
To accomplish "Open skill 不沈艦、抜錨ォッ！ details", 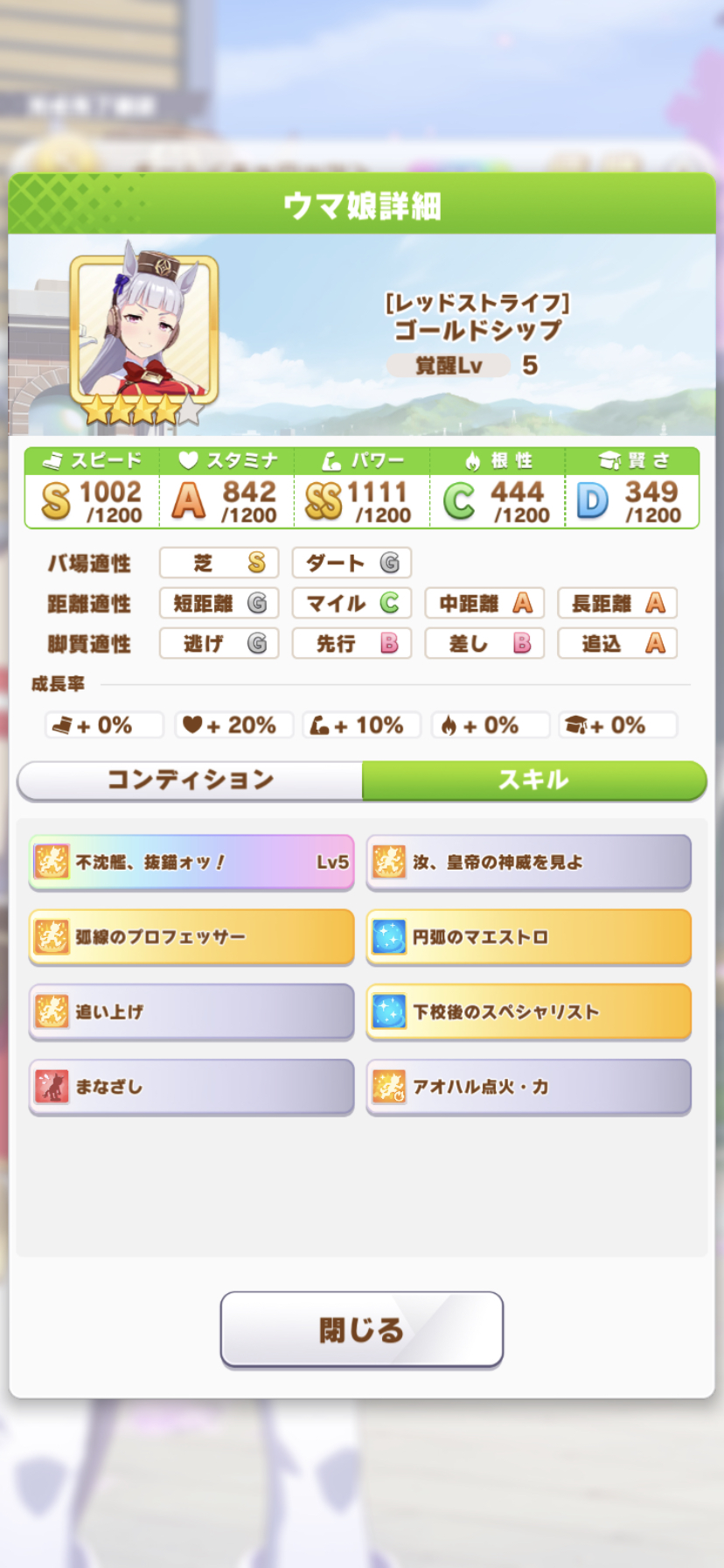I will click(191, 863).
